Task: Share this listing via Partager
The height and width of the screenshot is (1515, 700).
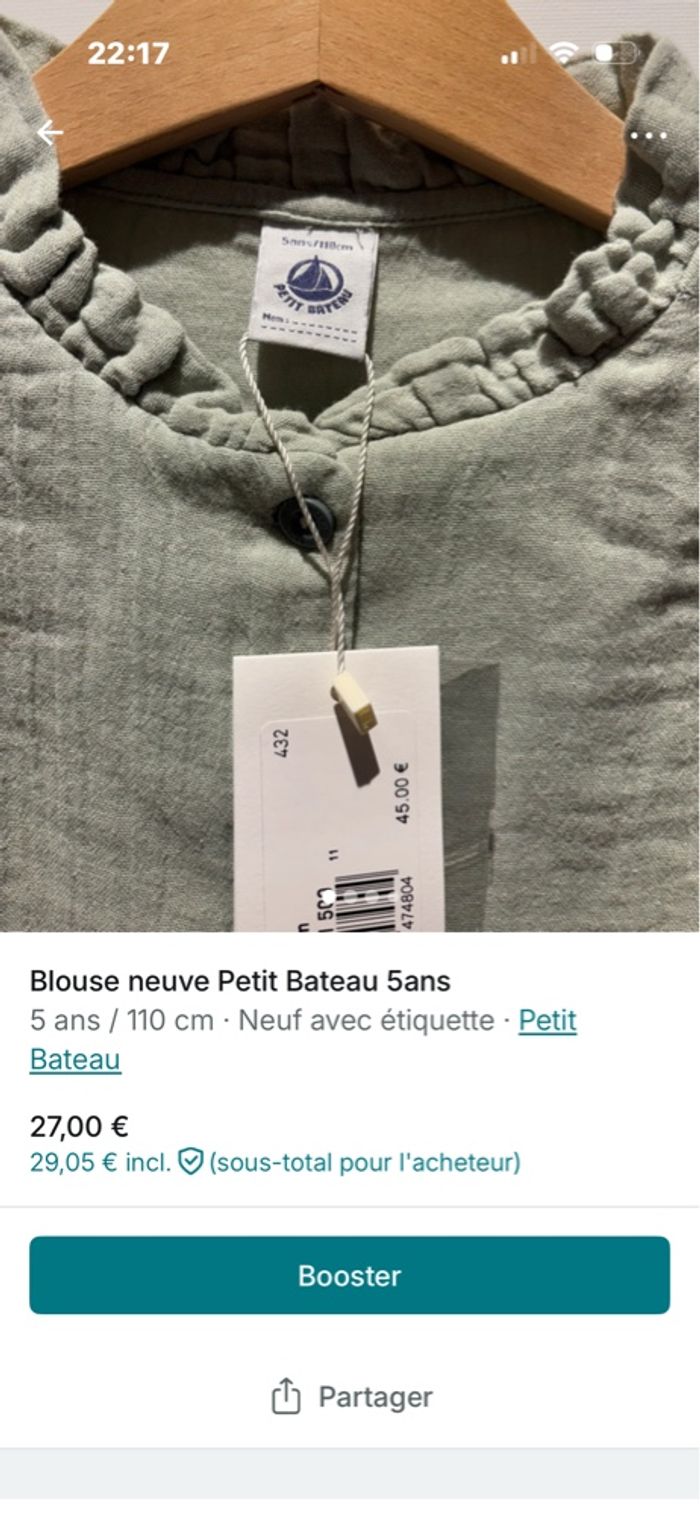Action: click(x=351, y=1397)
